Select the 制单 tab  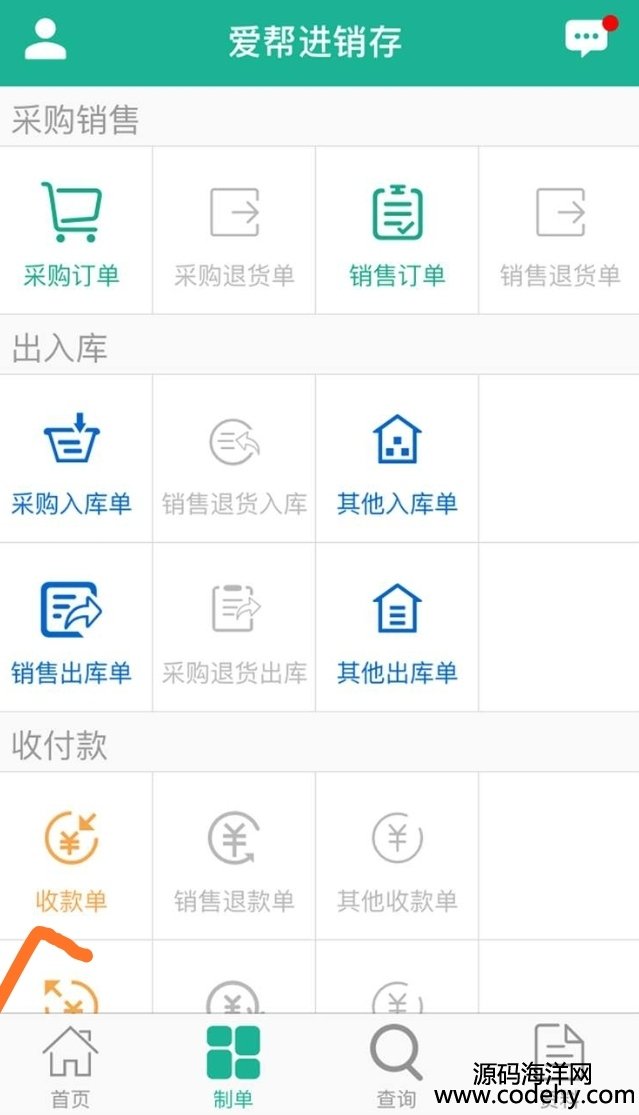click(233, 1066)
